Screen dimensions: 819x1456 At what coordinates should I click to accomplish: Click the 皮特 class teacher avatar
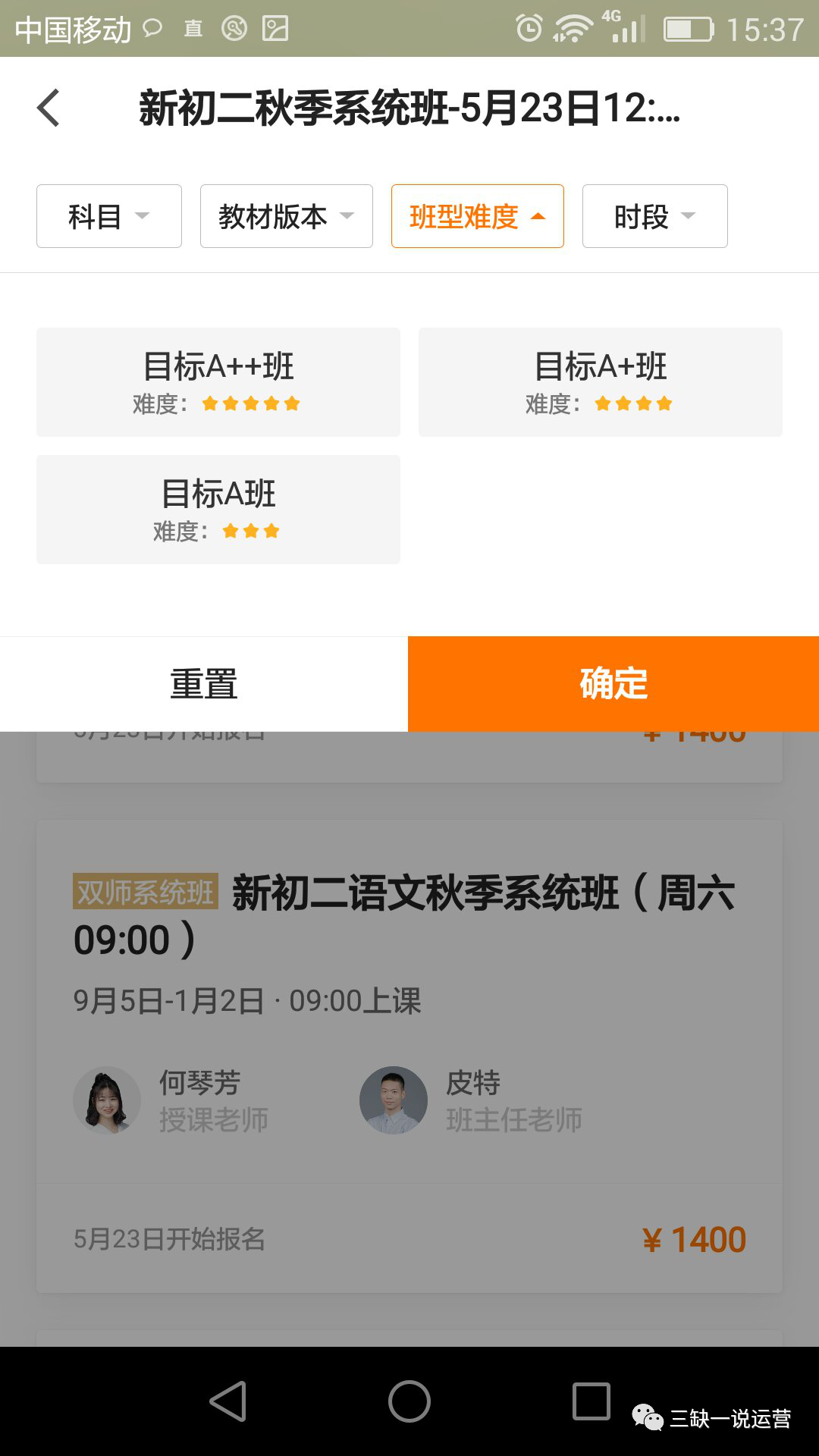(x=394, y=1100)
